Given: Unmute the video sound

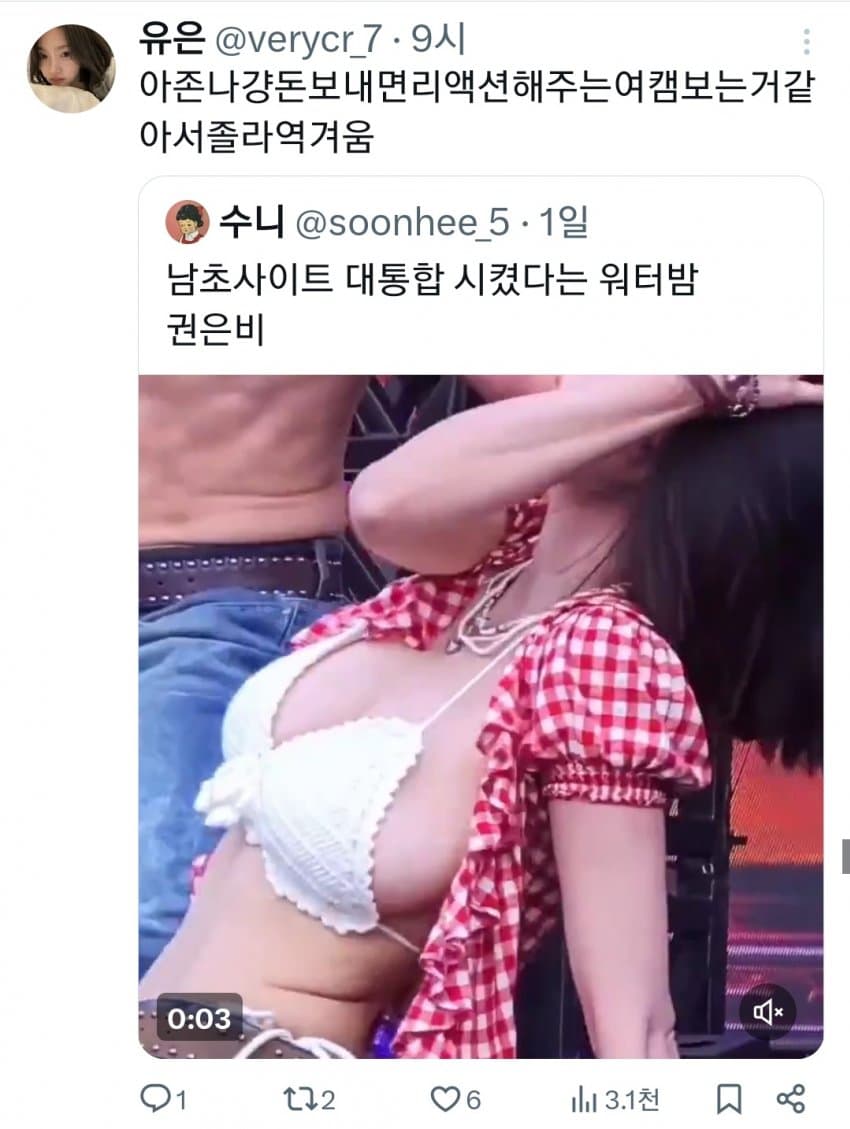Looking at the screenshot, I should (x=768, y=1013).
